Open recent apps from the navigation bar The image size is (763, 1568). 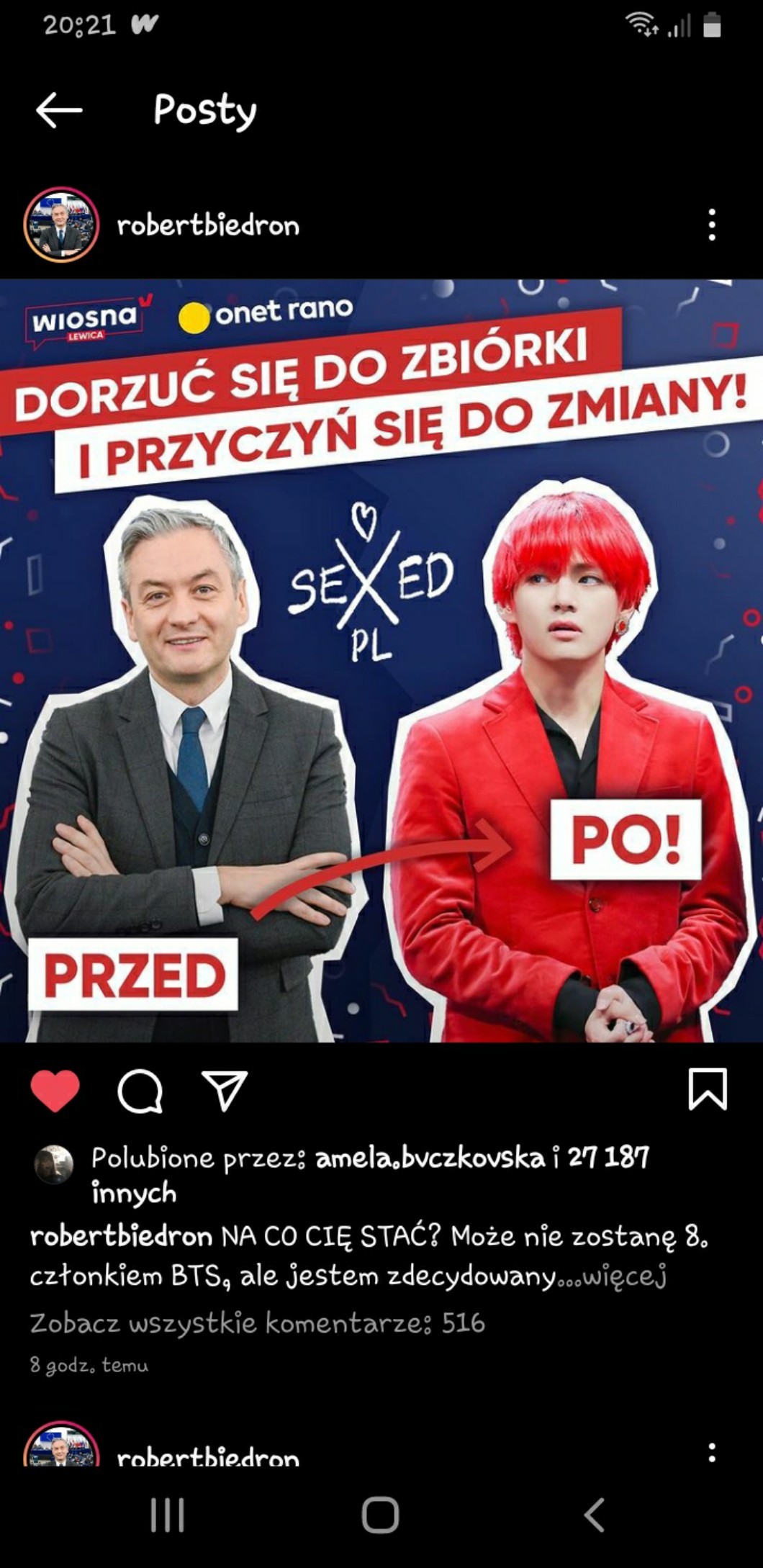coord(168,1515)
